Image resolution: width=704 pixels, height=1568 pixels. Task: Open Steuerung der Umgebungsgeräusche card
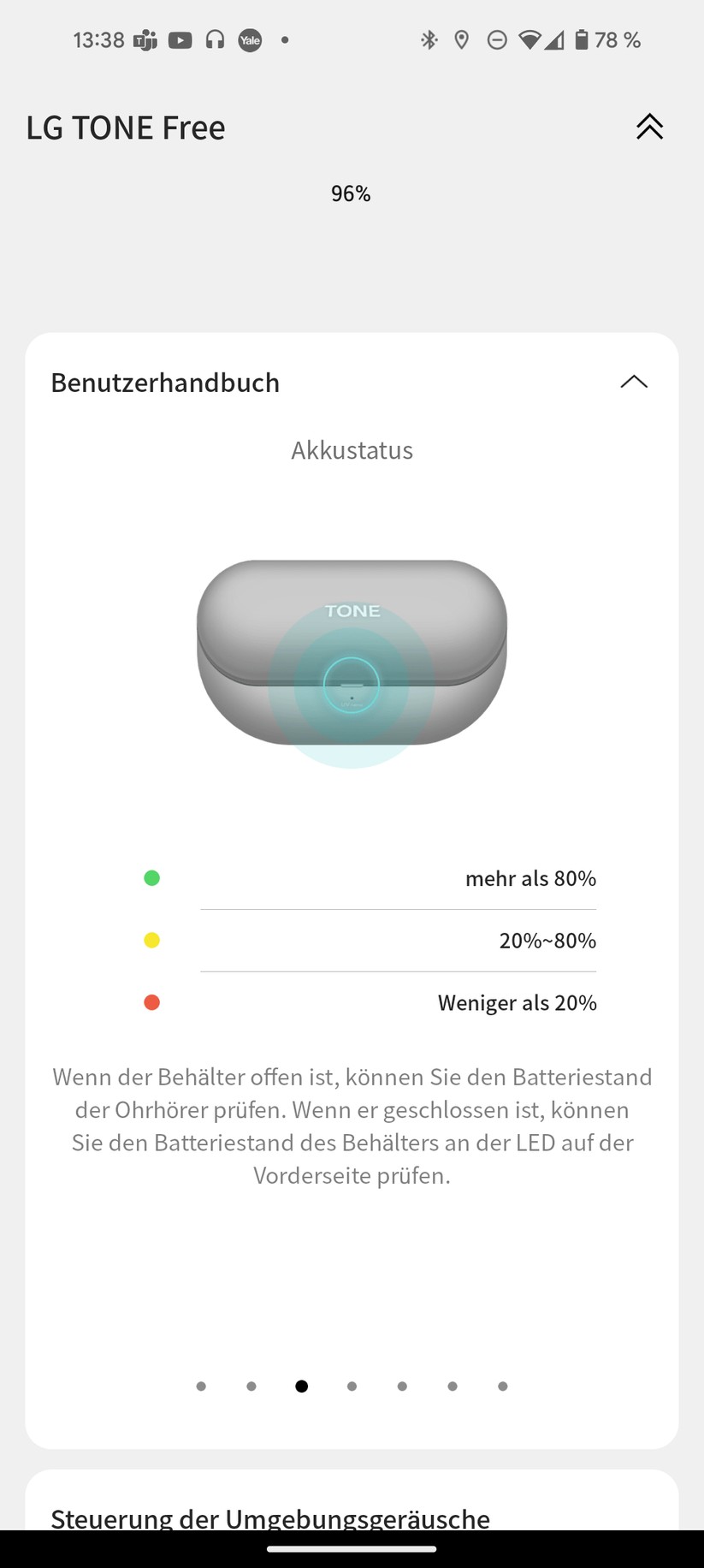pyautogui.click(x=269, y=1517)
